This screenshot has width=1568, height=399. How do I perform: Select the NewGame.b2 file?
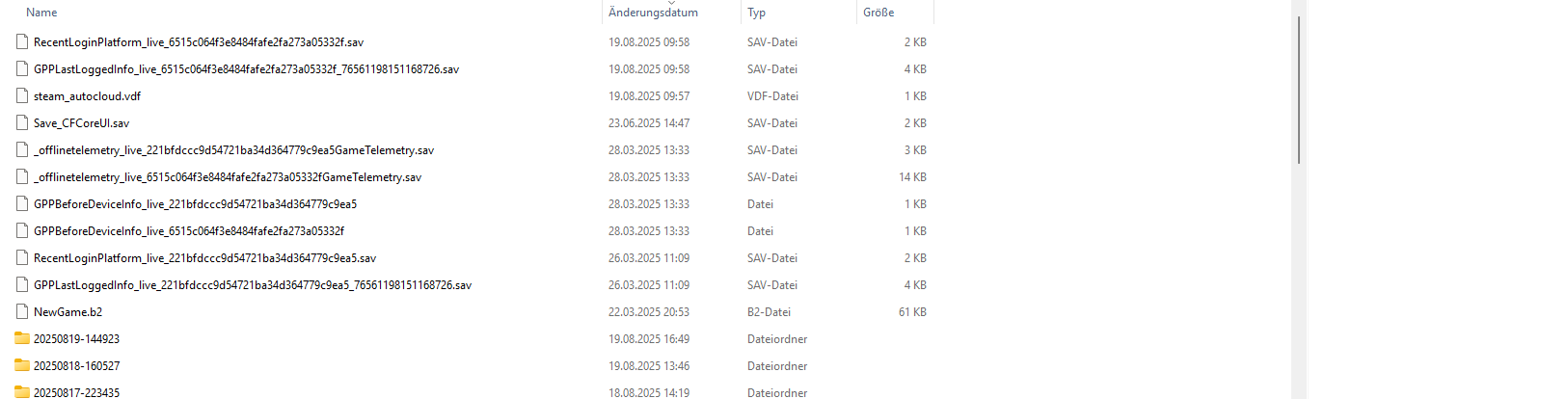click(68, 312)
